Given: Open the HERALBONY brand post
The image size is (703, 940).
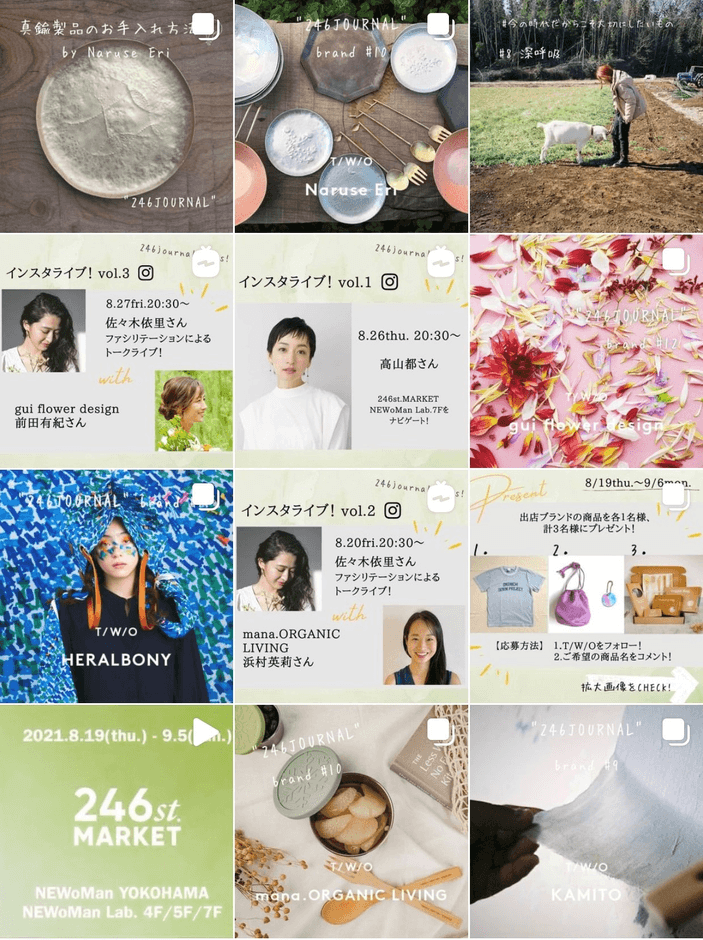Looking at the screenshot, I should 116,586.
